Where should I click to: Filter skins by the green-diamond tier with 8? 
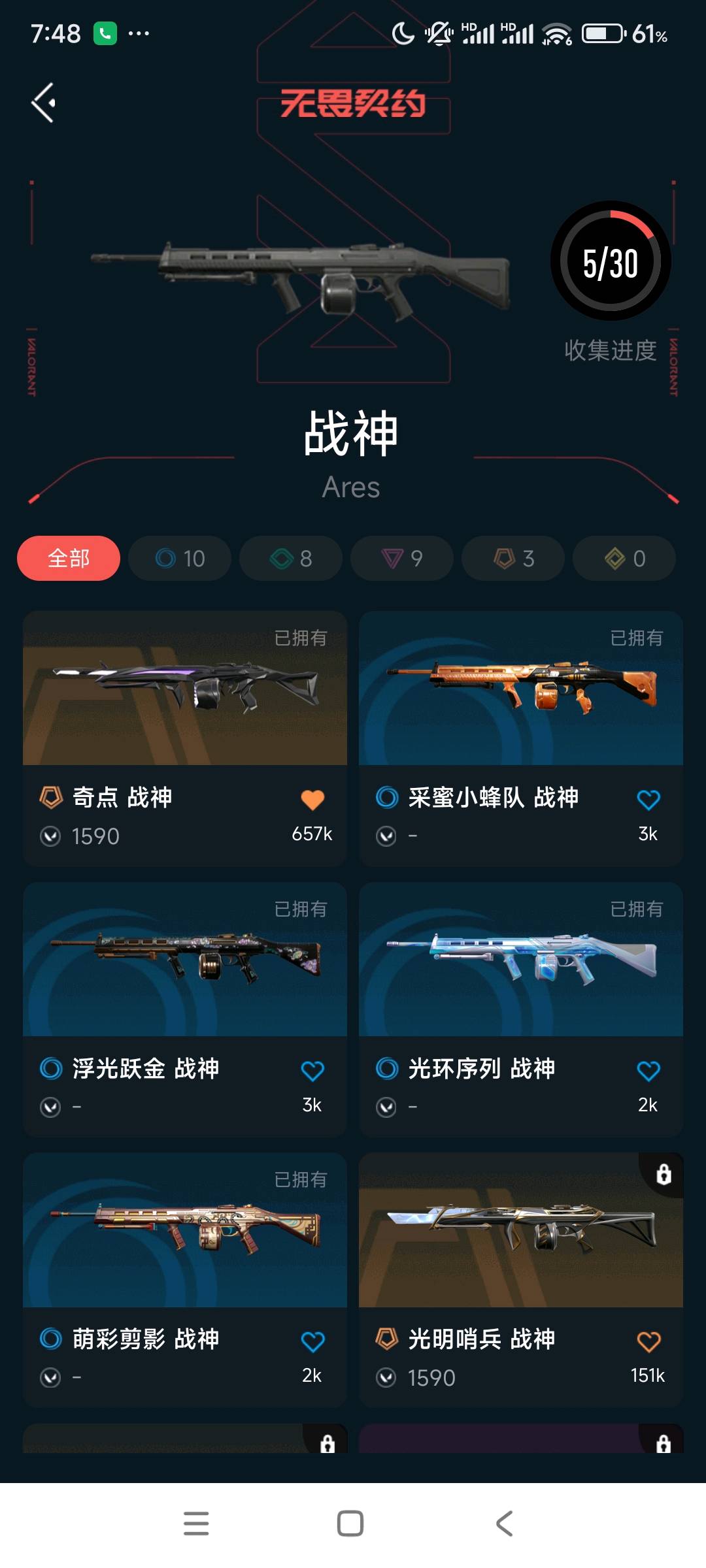pyautogui.click(x=291, y=559)
